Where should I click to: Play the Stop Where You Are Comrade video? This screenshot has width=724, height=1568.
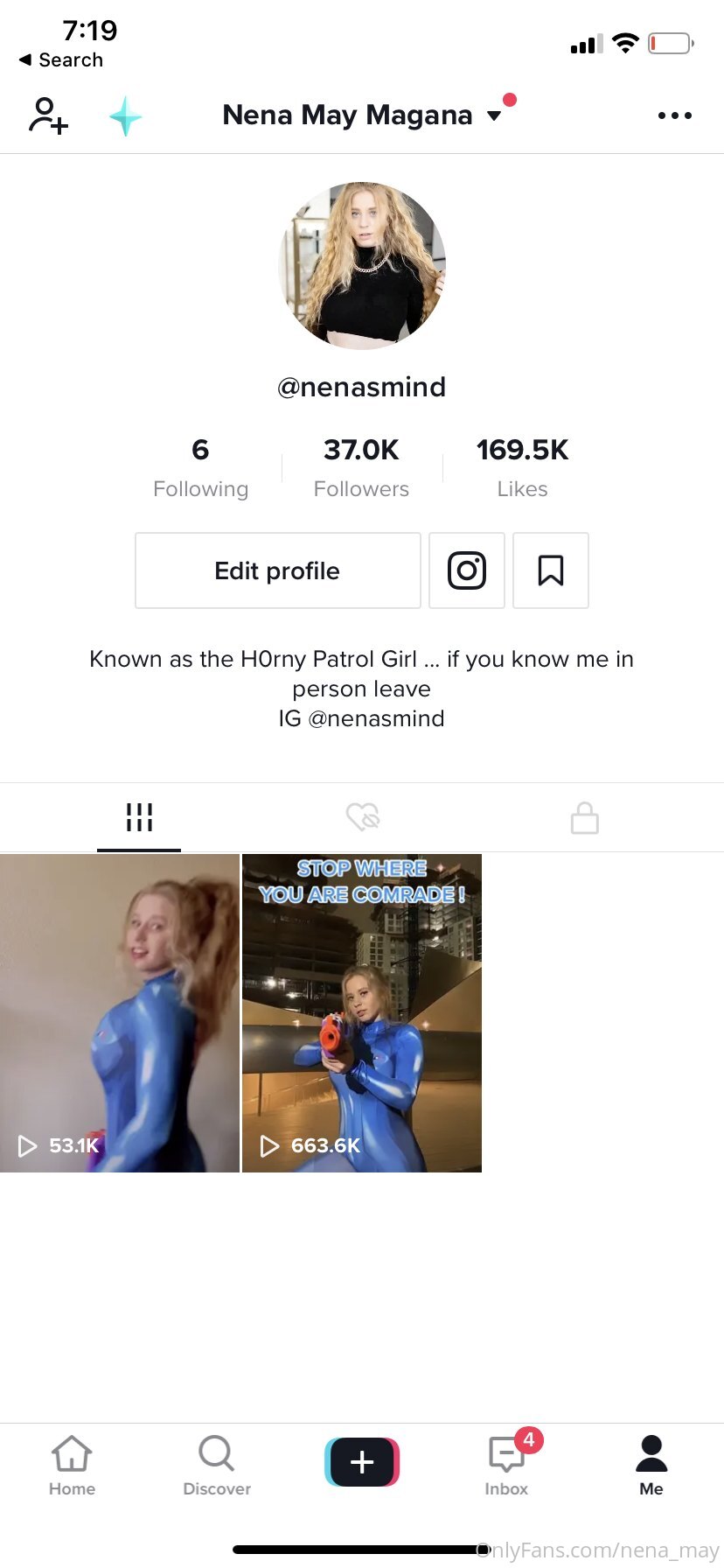coord(362,1013)
